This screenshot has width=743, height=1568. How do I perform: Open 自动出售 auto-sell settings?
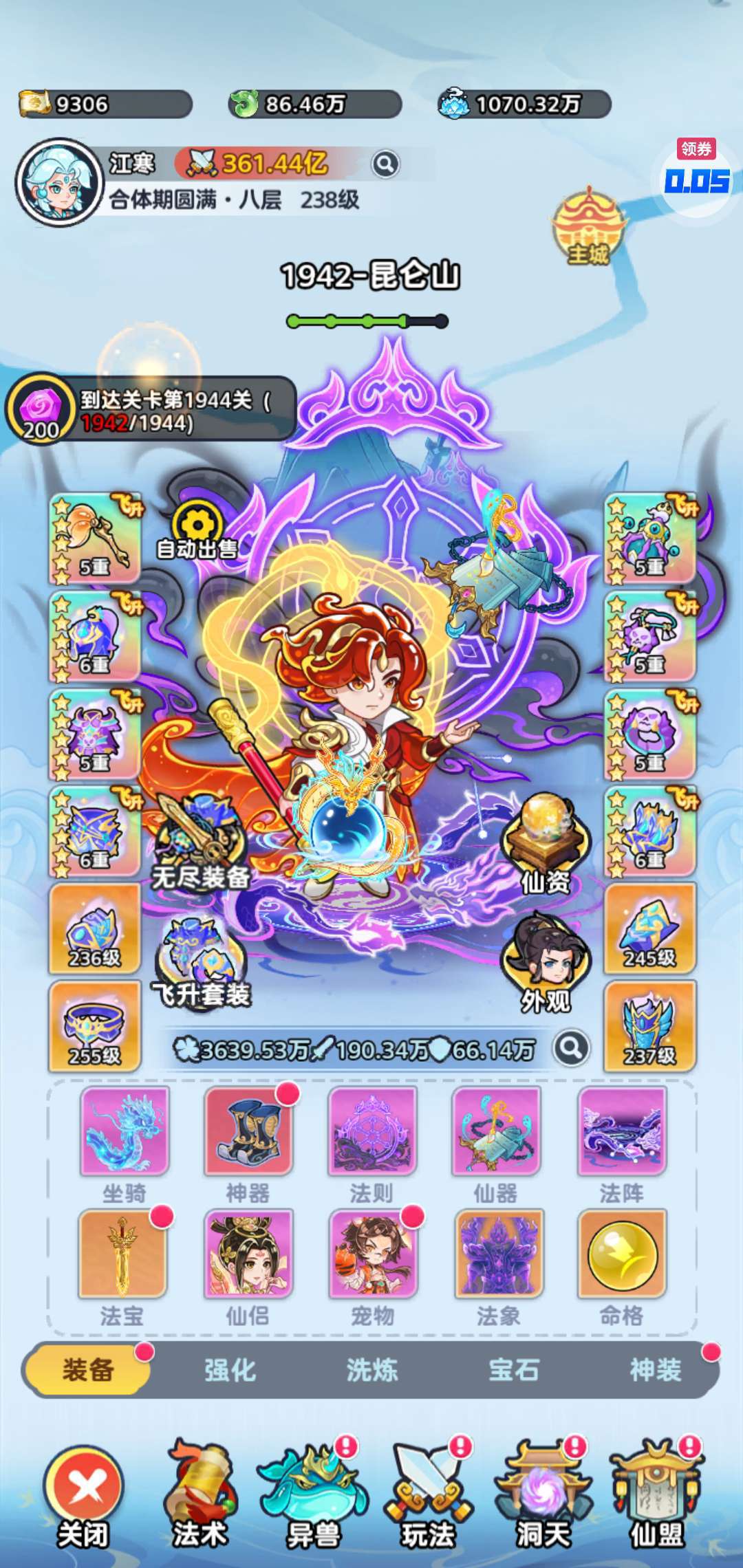click(x=197, y=534)
